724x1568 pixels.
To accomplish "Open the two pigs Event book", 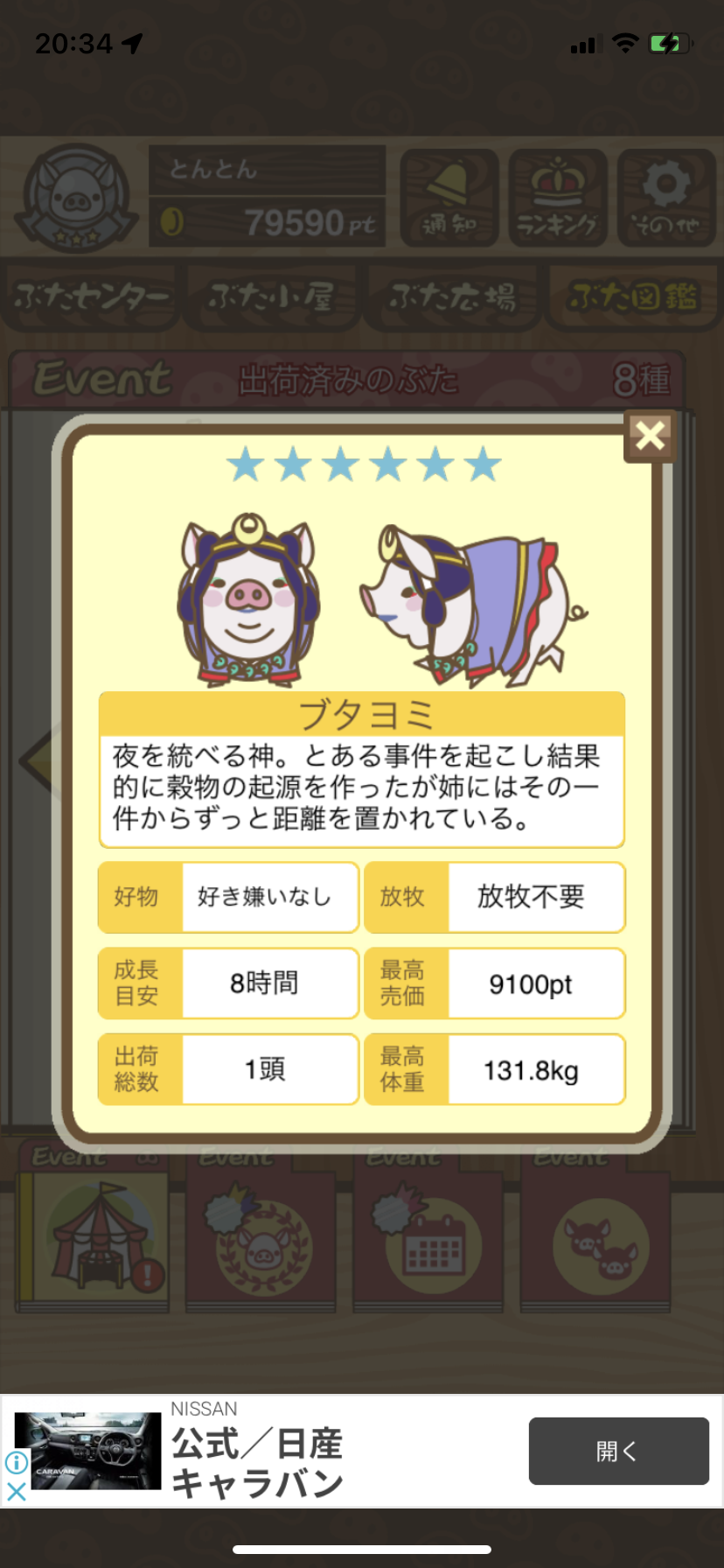I will tap(596, 1227).
